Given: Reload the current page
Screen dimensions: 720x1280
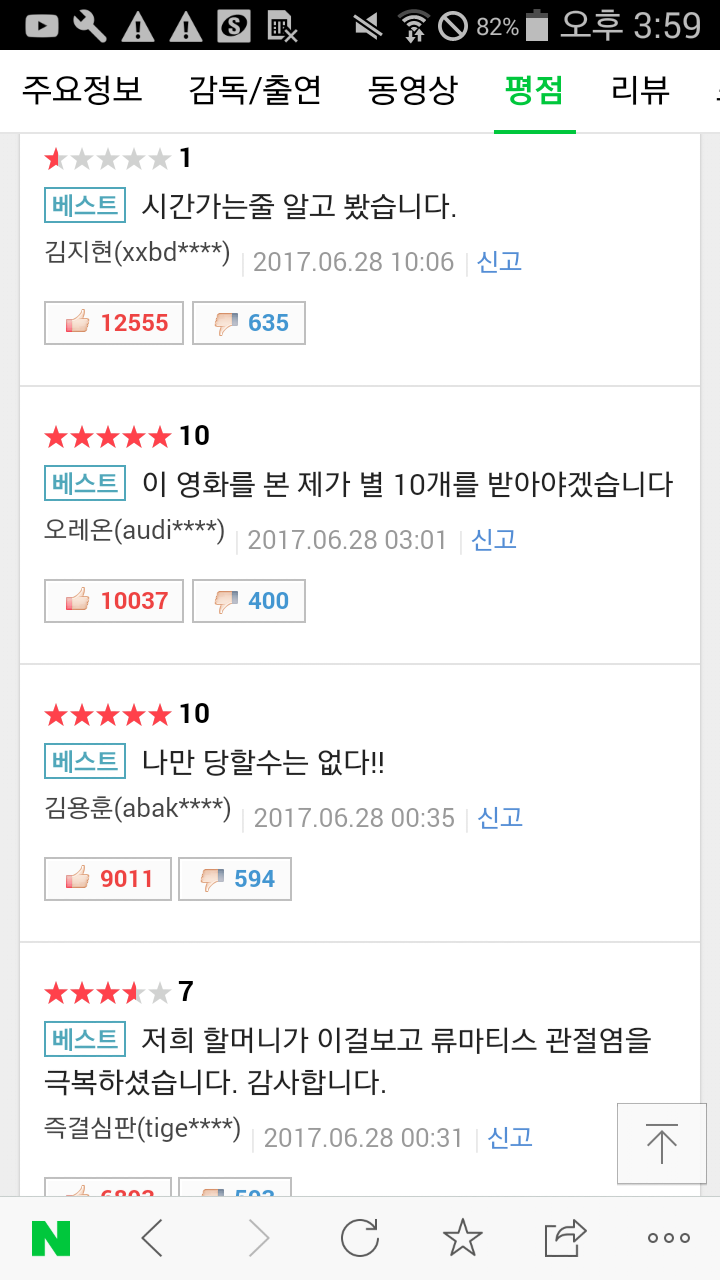Looking at the screenshot, I should coord(359,1239).
